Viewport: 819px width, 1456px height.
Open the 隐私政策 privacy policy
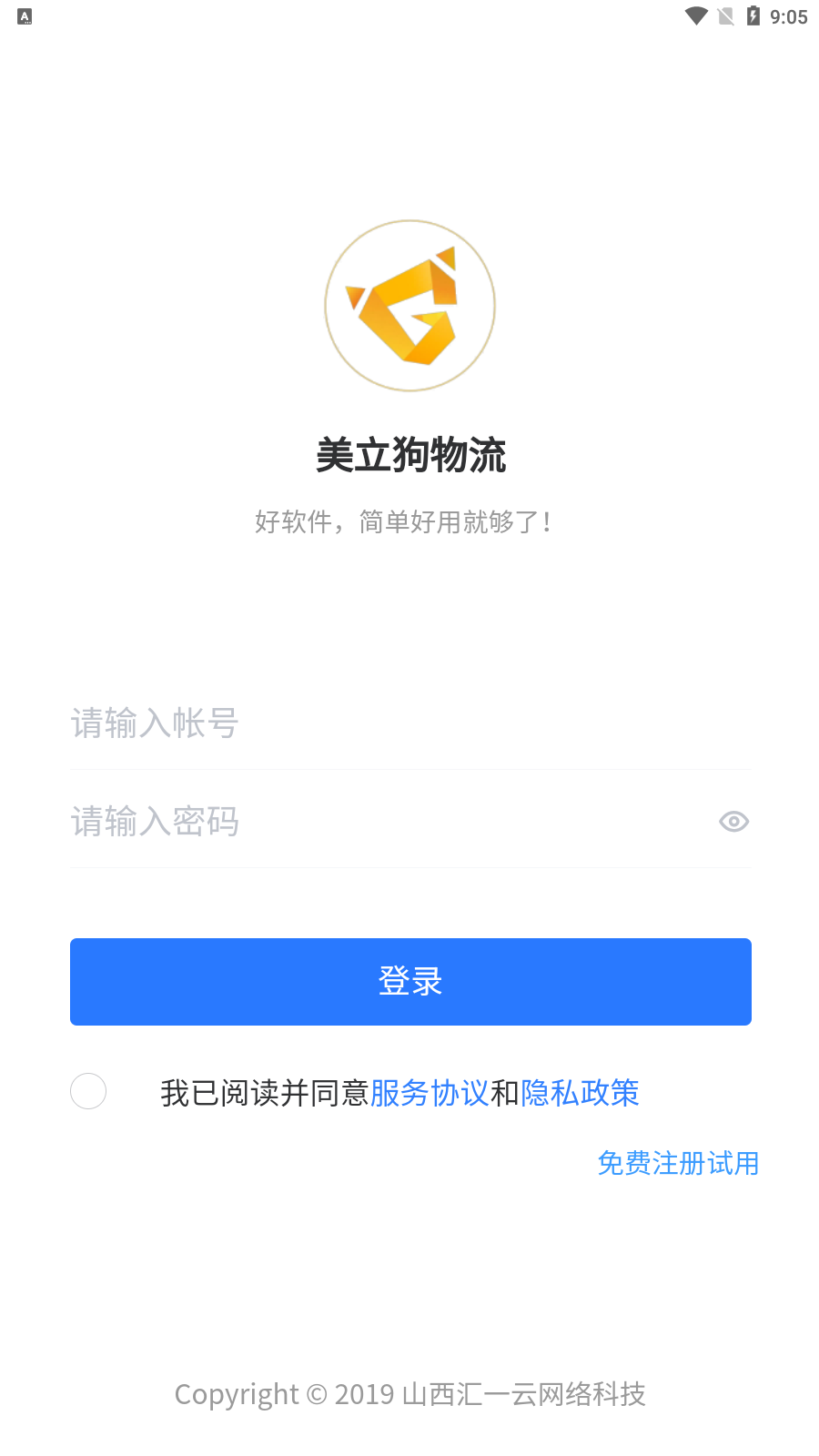click(580, 1093)
